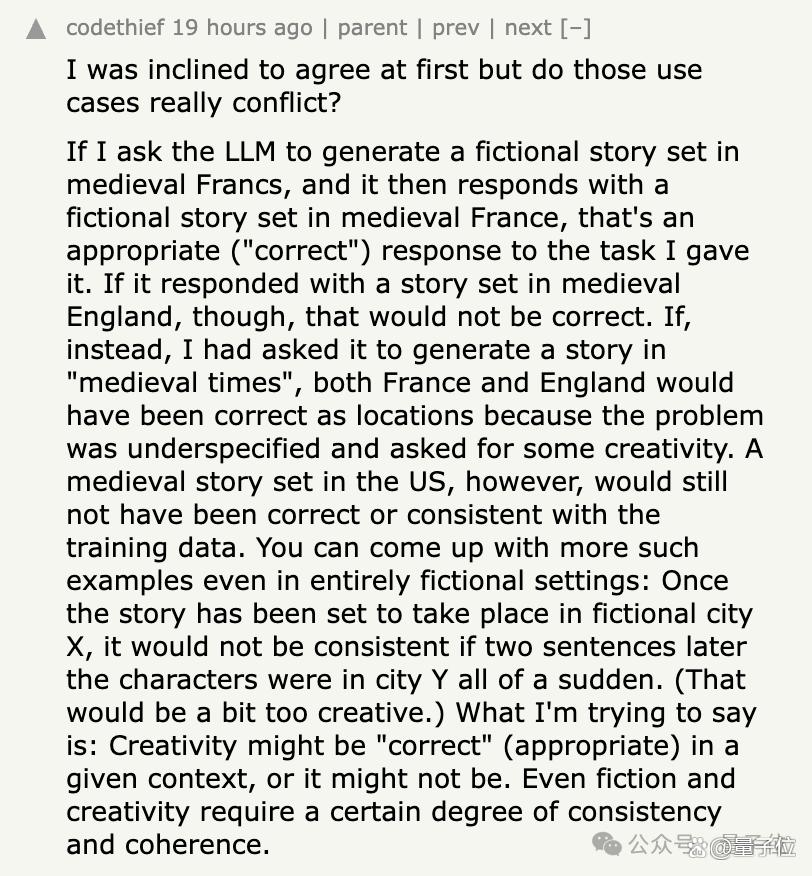
Task: Go to the parent comment
Action: [372, 27]
